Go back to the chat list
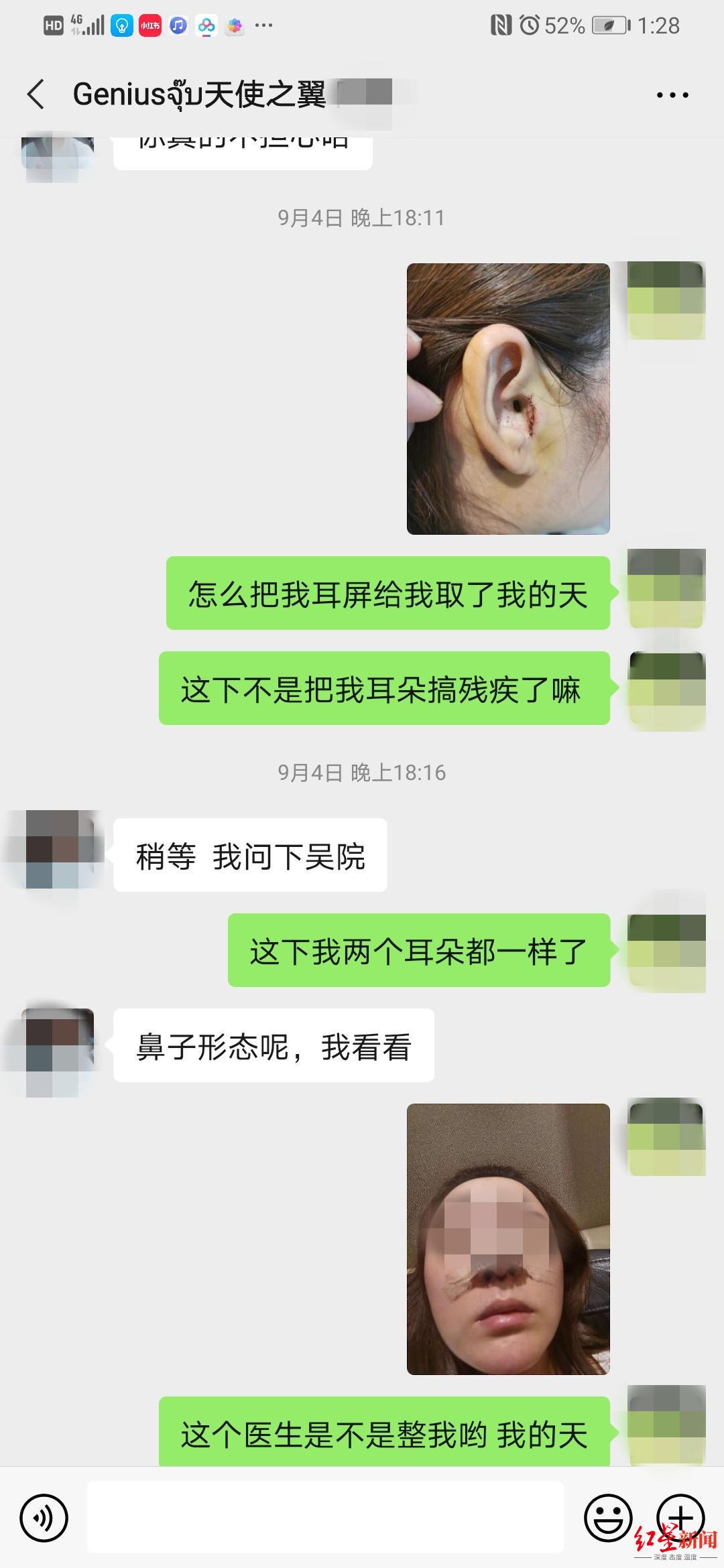The image size is (724, 1568). click(37, 94)
